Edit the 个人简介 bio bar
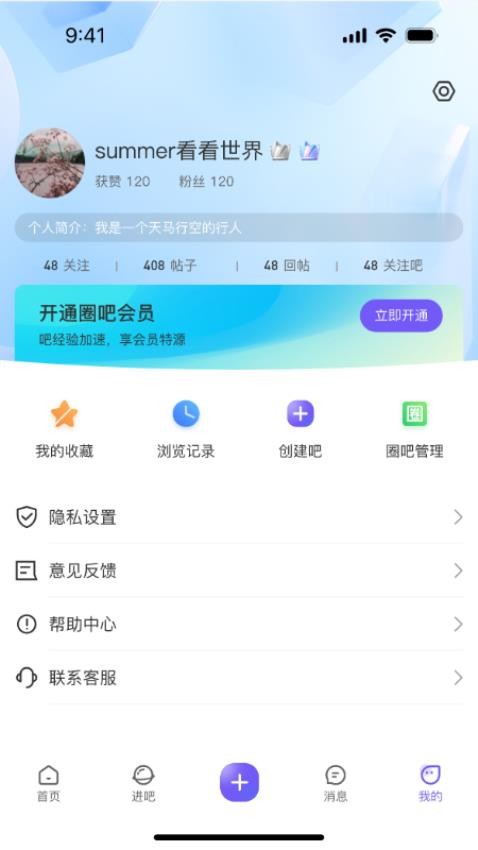The image size is (478, 850). tap(239, 227)
